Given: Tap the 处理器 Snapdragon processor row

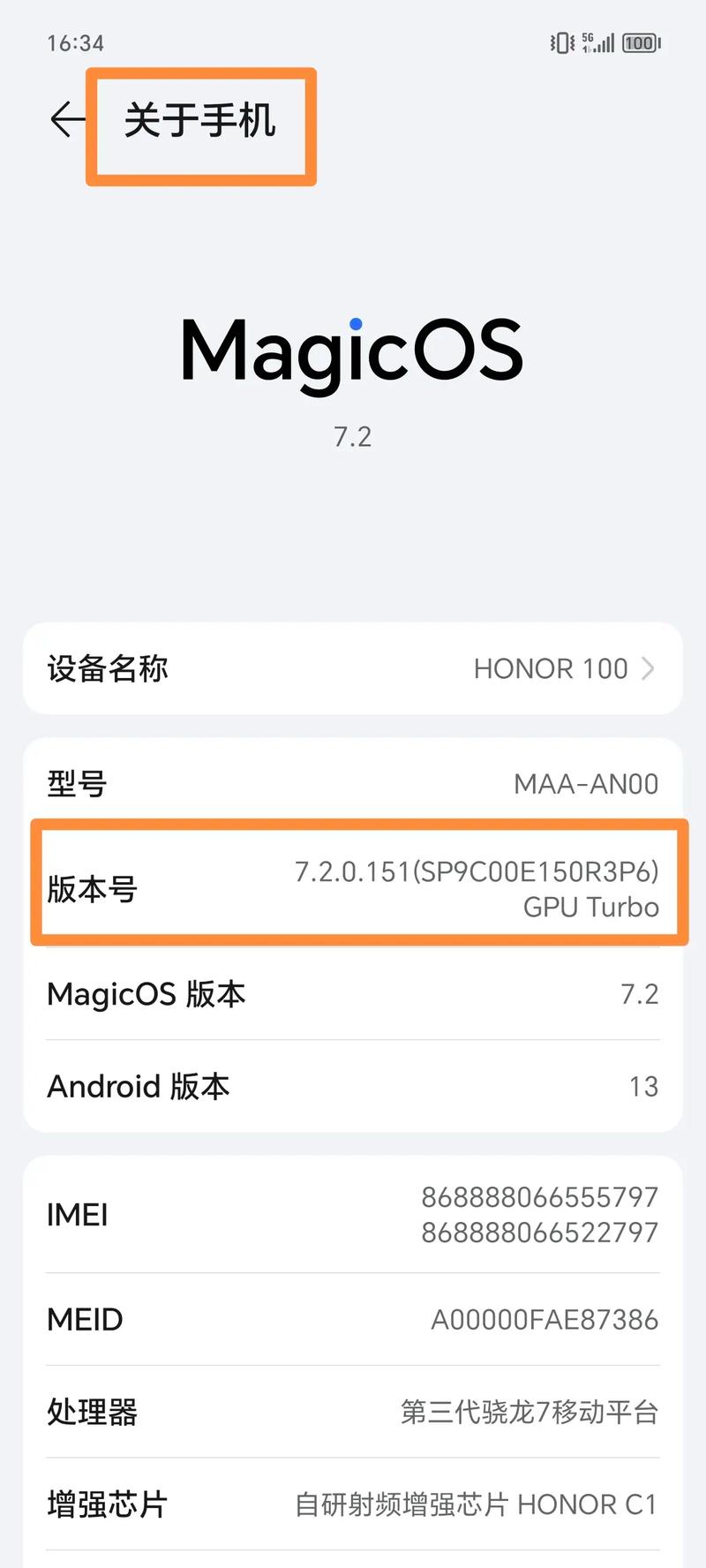Looking at the screenshot, I should click(353, 1413).
